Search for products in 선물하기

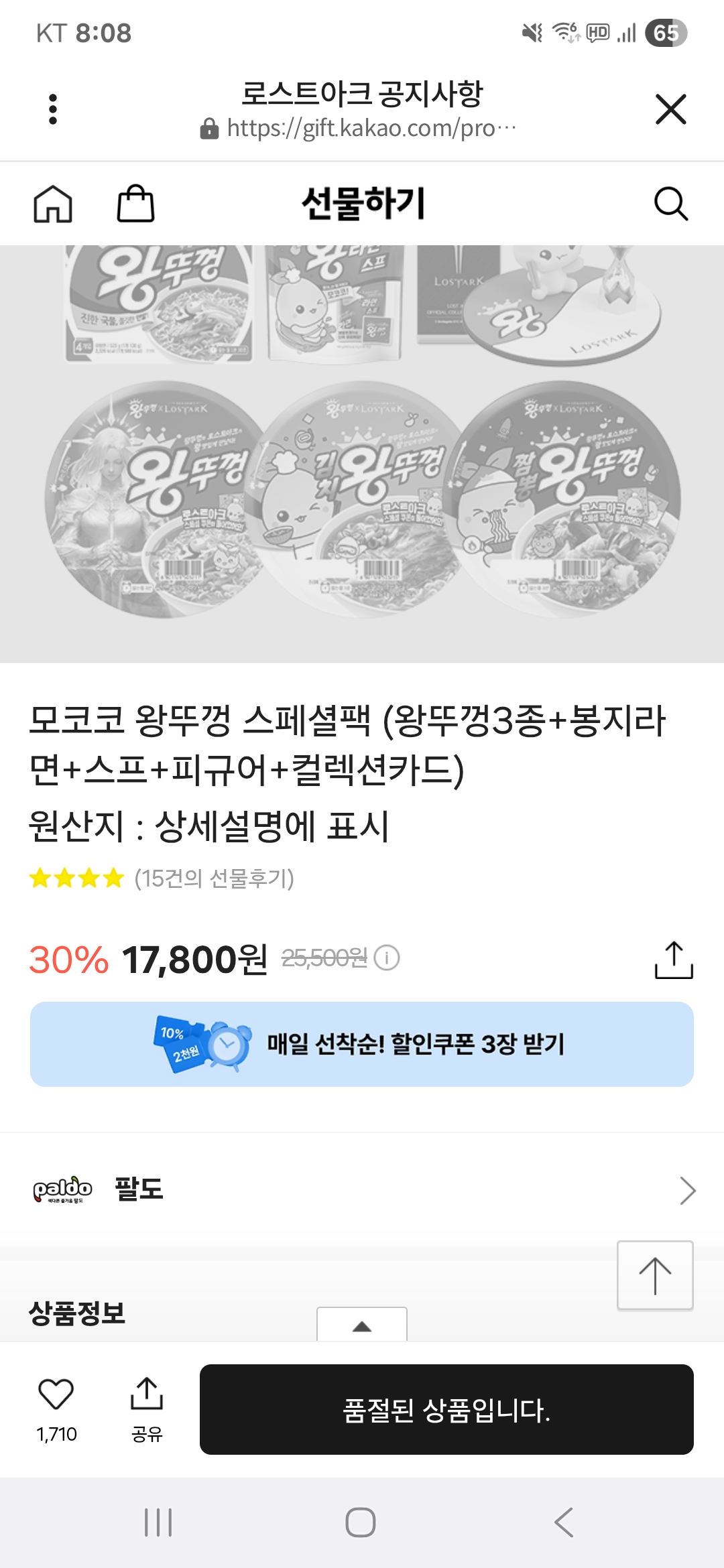point(671,204)
